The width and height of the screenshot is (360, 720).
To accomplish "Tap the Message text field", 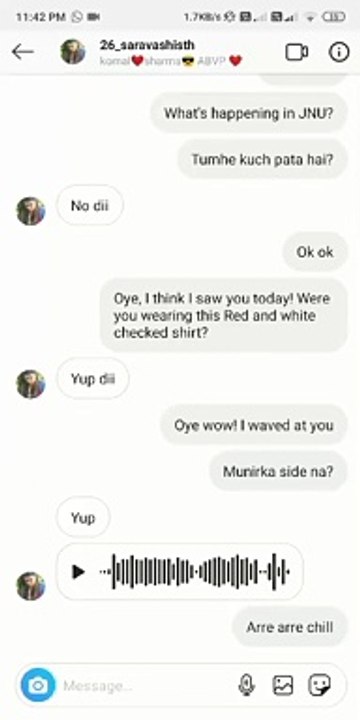I will 147,686.
